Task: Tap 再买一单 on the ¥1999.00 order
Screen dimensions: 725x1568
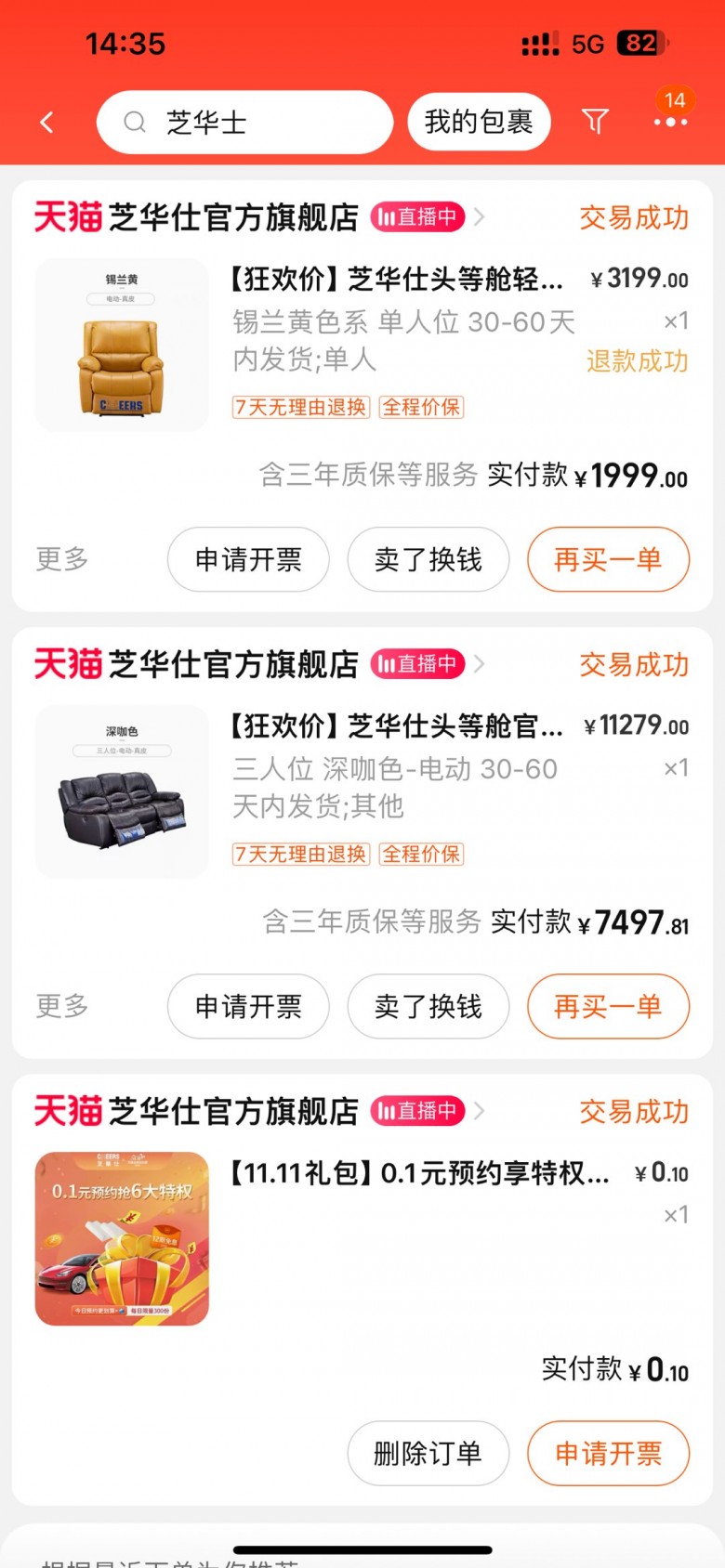Action: coord(608,559)
